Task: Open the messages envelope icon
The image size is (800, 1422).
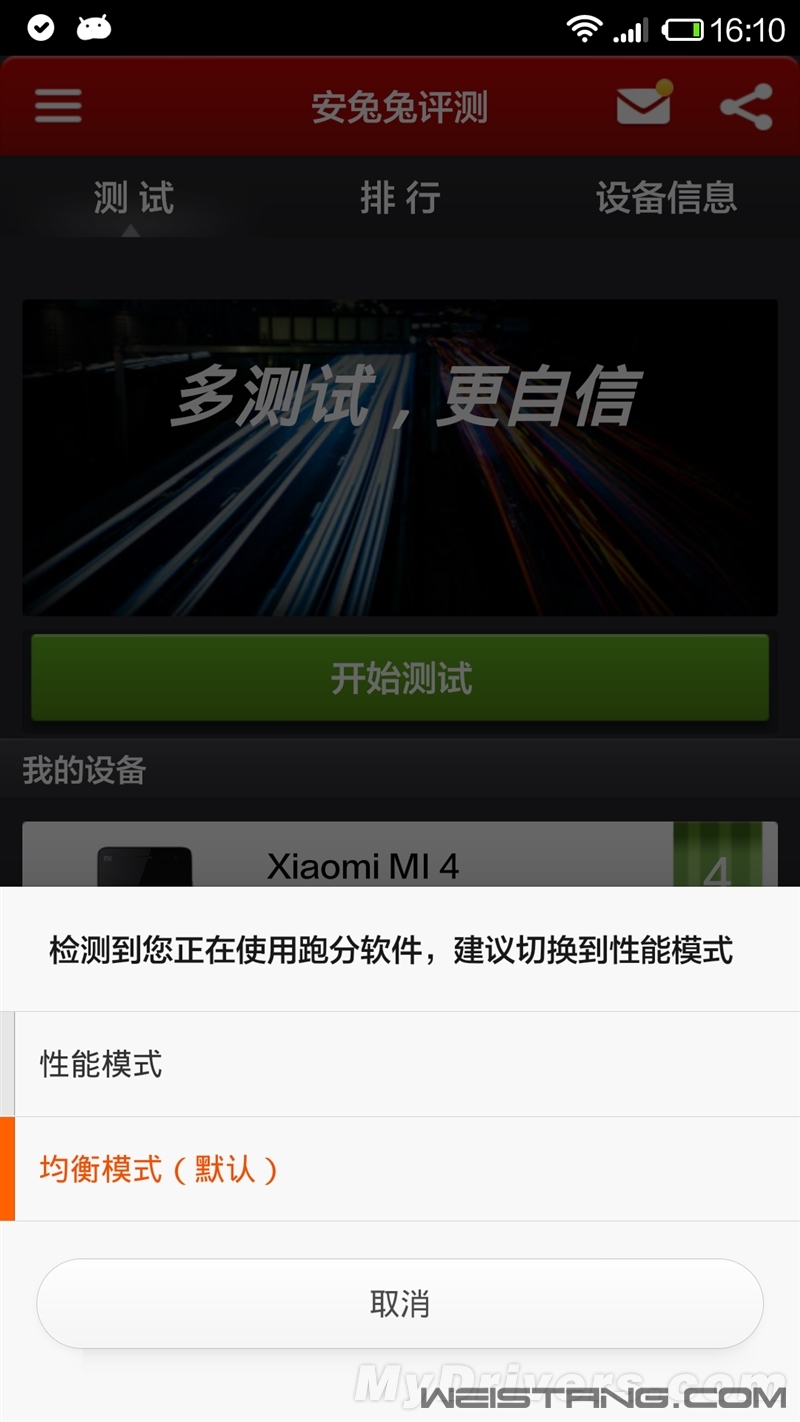Action: (643, 105)
